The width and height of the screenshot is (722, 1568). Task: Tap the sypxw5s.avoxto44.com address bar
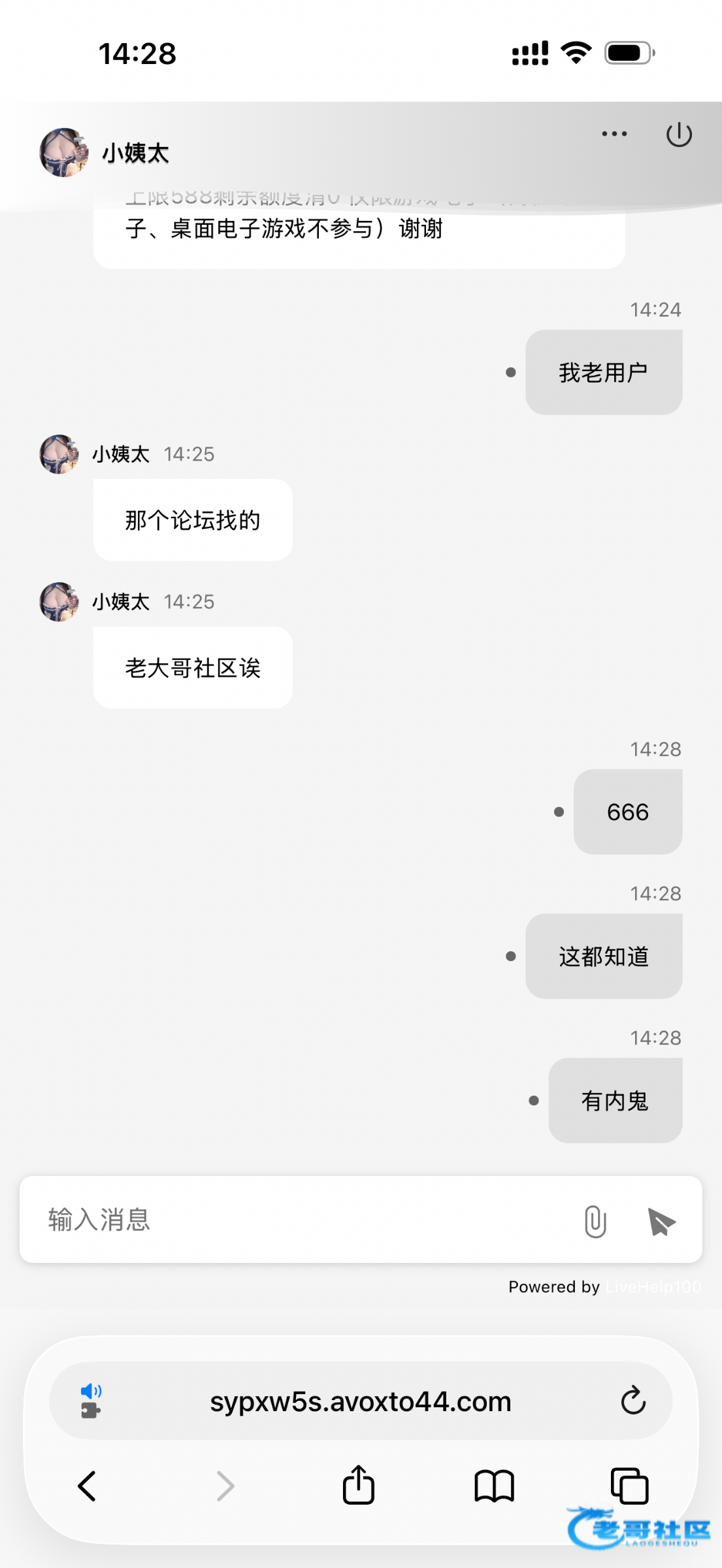click(x=360, y=1401)
